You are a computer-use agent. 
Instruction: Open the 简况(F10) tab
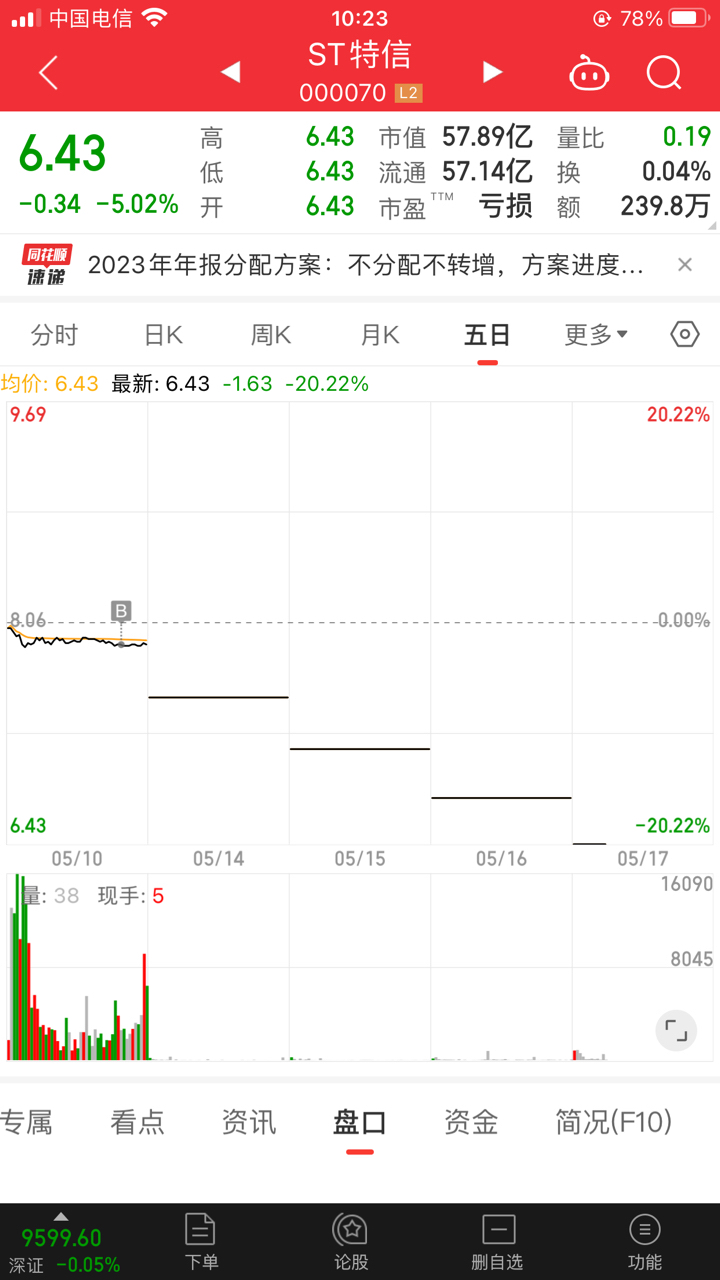614,1122
